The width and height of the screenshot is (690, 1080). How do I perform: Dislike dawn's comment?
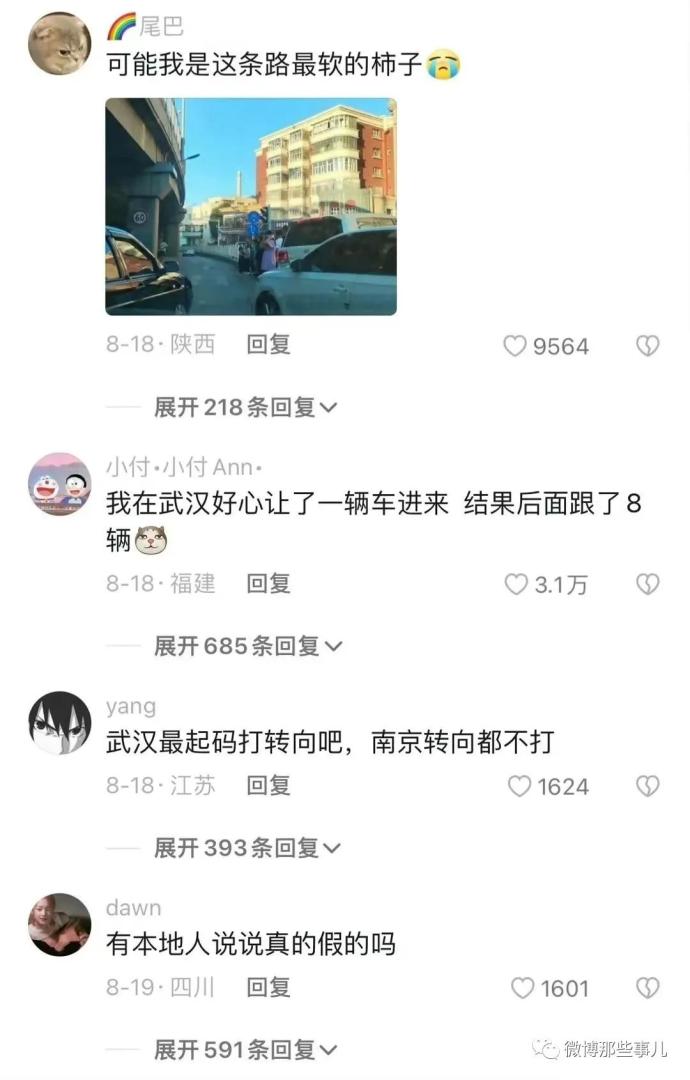[x=647, y=988]
